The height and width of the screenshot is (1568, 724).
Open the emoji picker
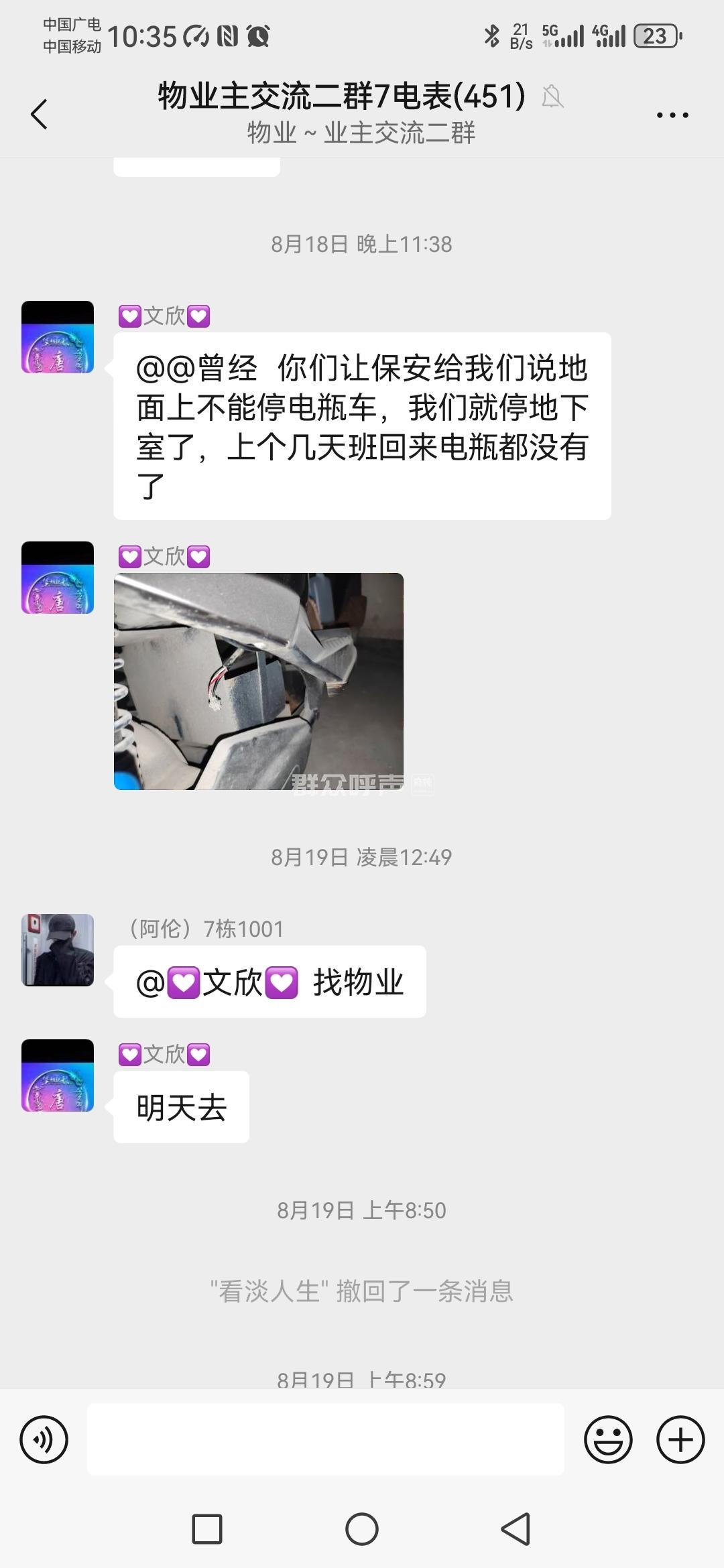pyautogui.click(x=607, y=1439)
